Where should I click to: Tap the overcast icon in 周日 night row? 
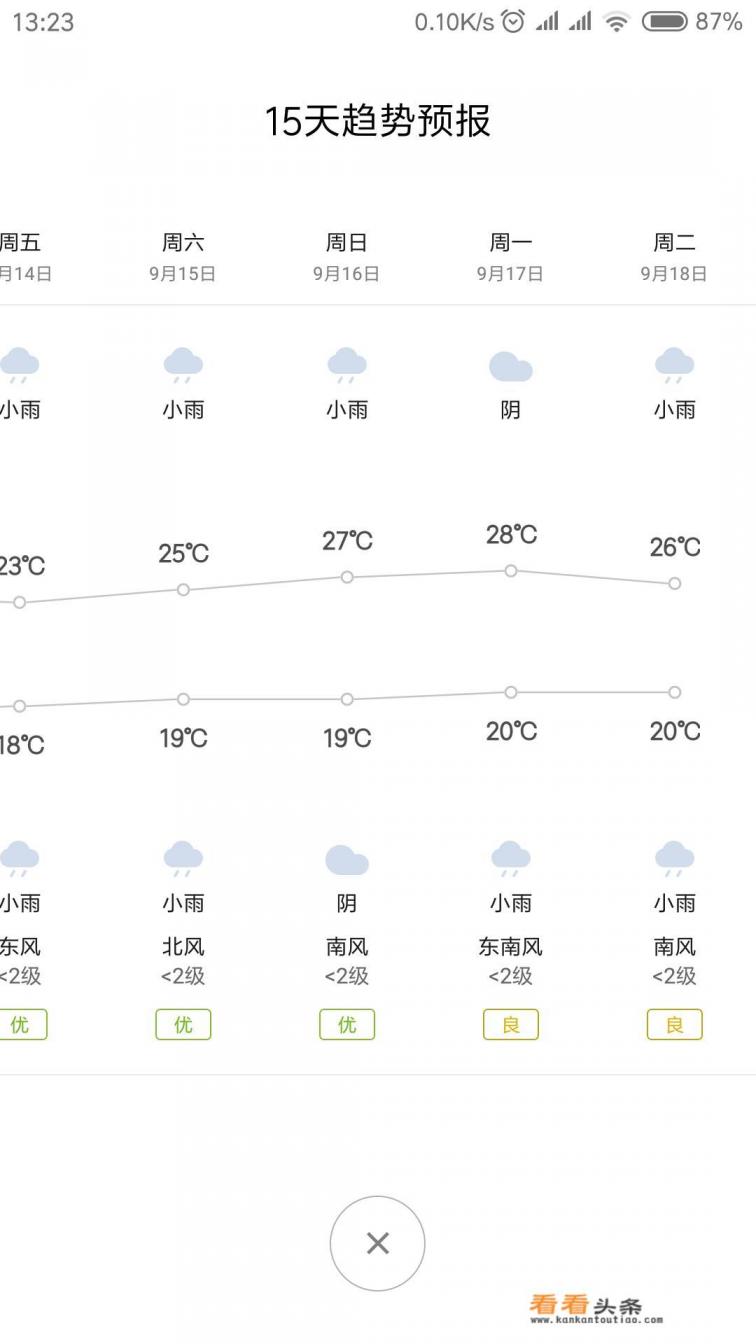point(347,858)
